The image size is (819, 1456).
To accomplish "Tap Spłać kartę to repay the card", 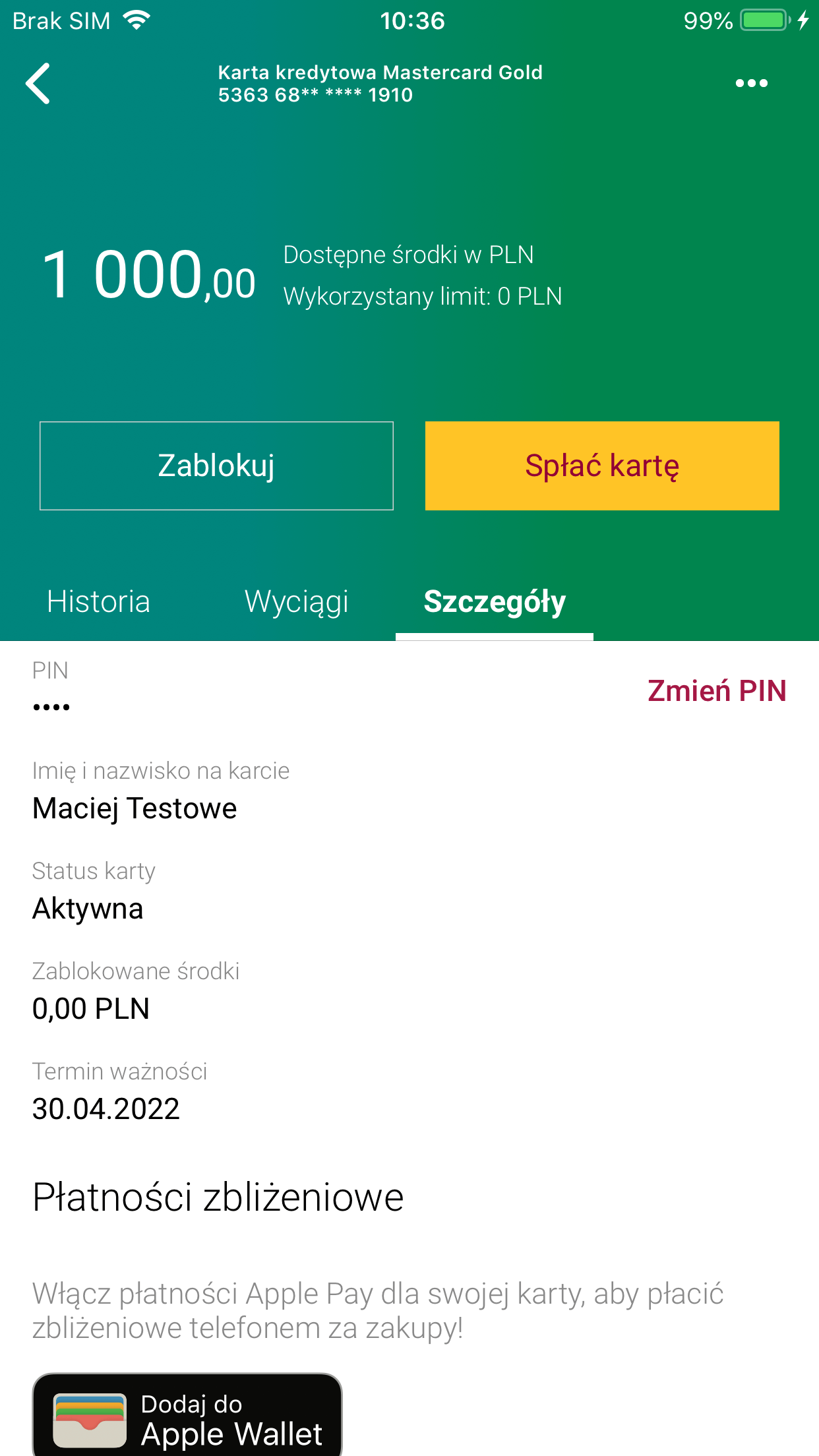I will click(602, 466).
